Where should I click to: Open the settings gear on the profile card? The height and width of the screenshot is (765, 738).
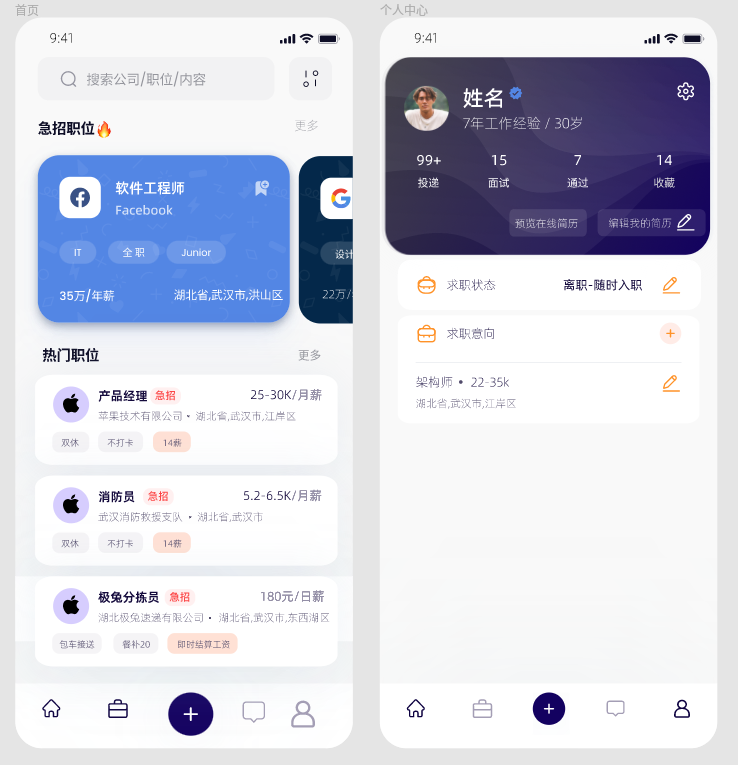(685, 92)
